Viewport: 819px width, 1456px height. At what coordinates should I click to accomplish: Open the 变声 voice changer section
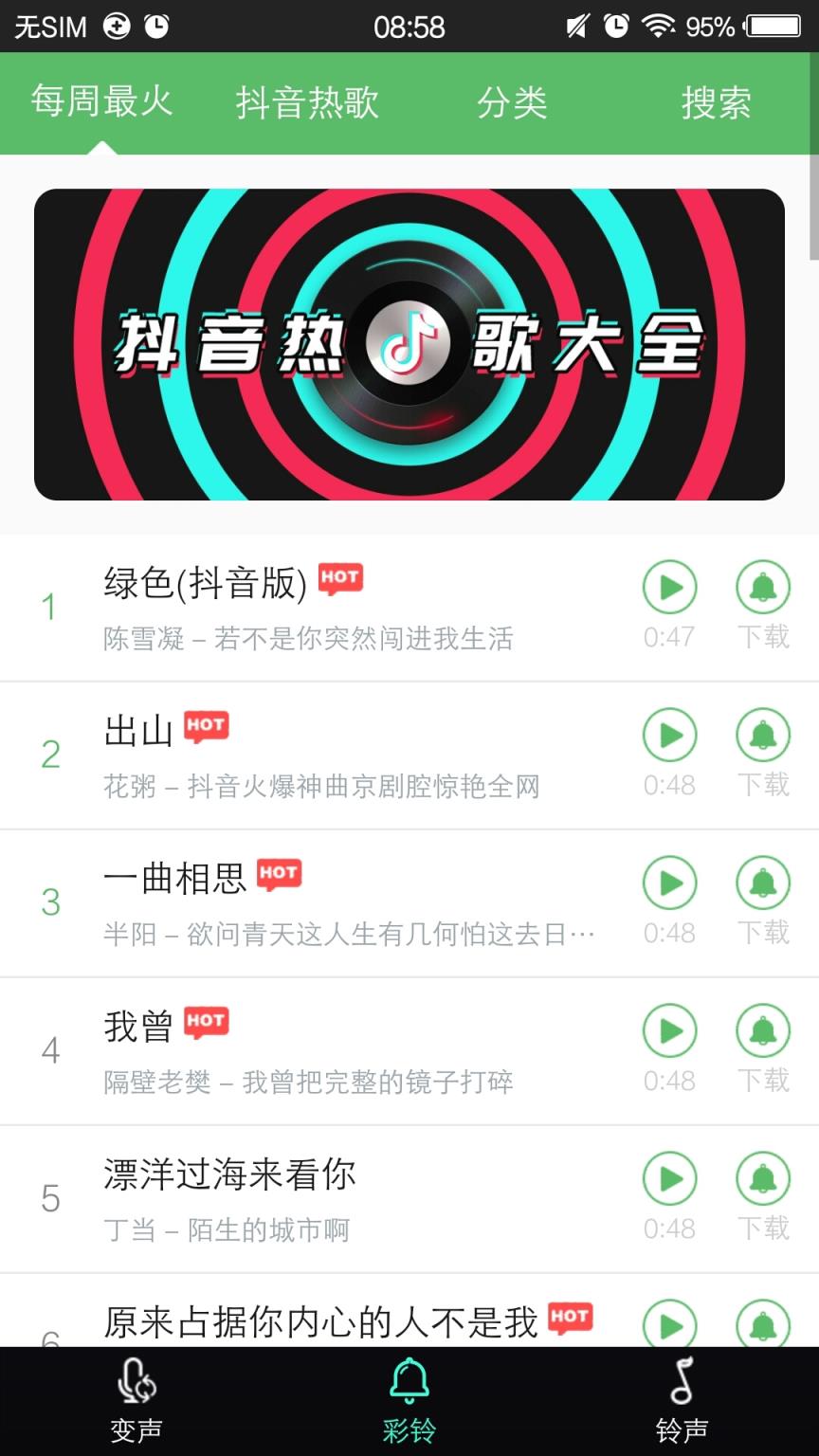(136, 1400)
